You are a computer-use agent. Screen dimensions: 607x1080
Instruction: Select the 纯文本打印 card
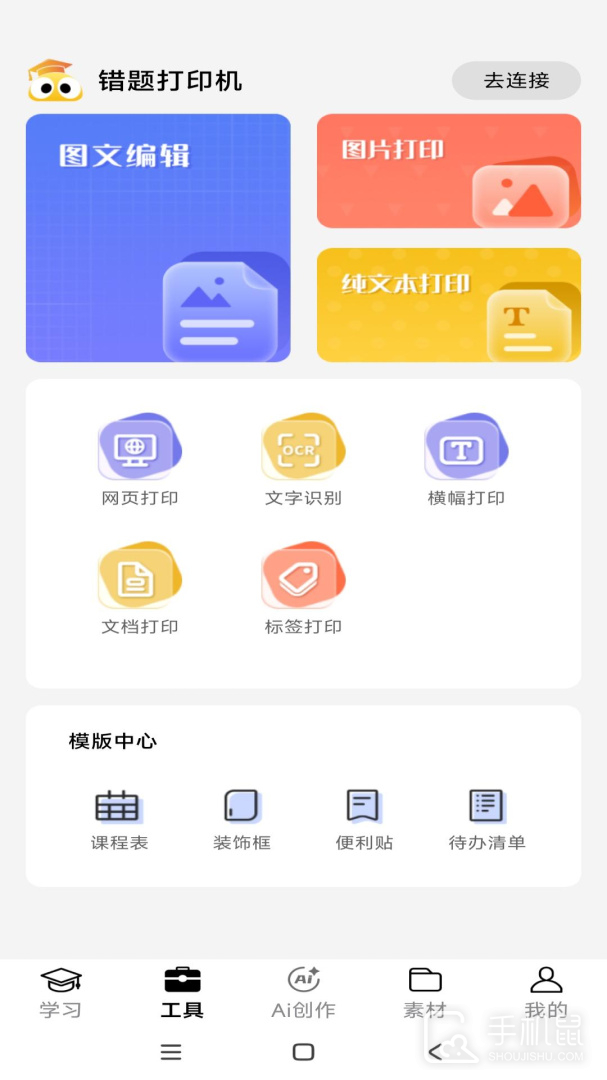point(449,305)
